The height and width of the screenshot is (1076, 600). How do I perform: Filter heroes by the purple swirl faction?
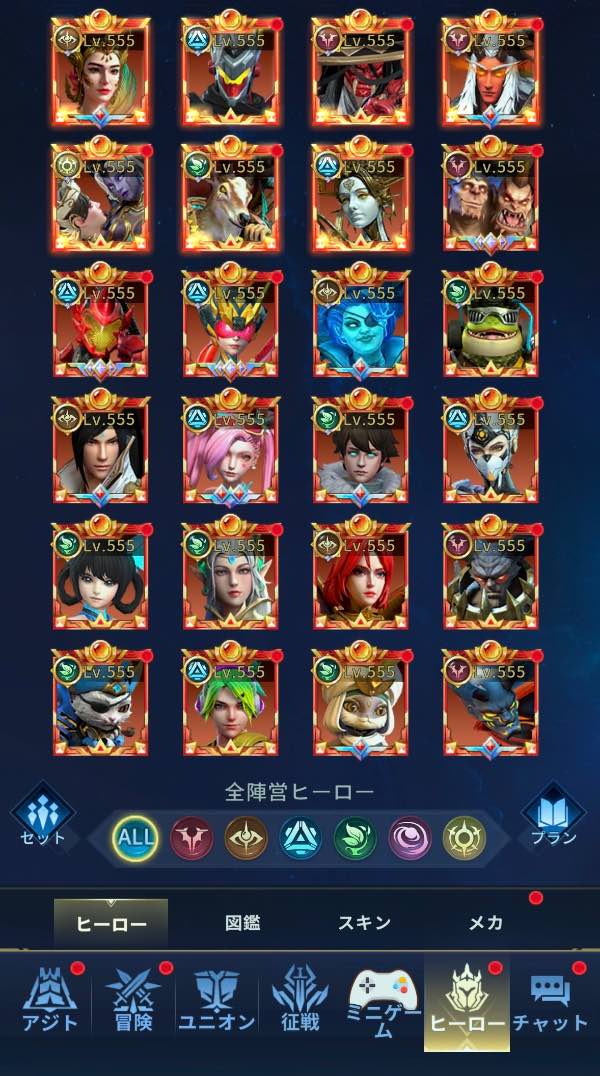[x=410, y=838]
